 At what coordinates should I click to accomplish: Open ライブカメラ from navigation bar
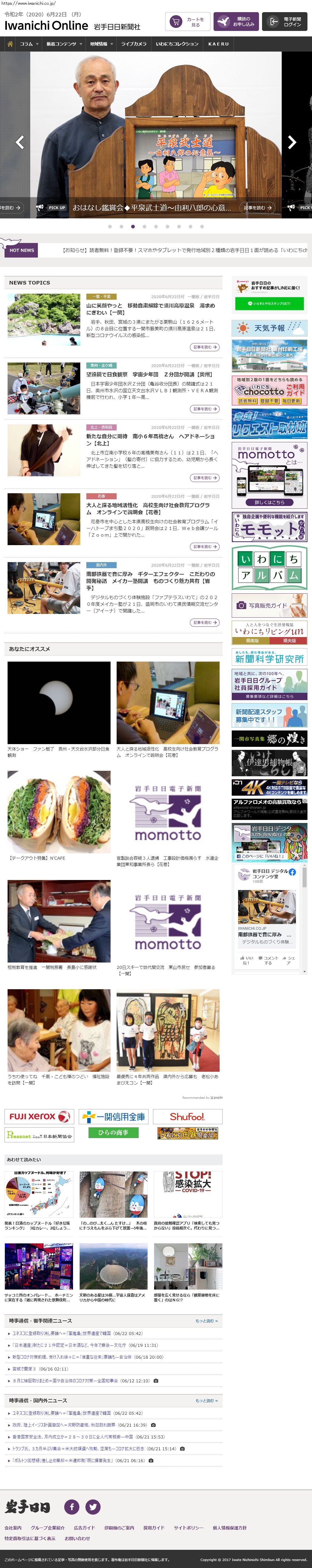pyautogui.click(x=133, y=44)
